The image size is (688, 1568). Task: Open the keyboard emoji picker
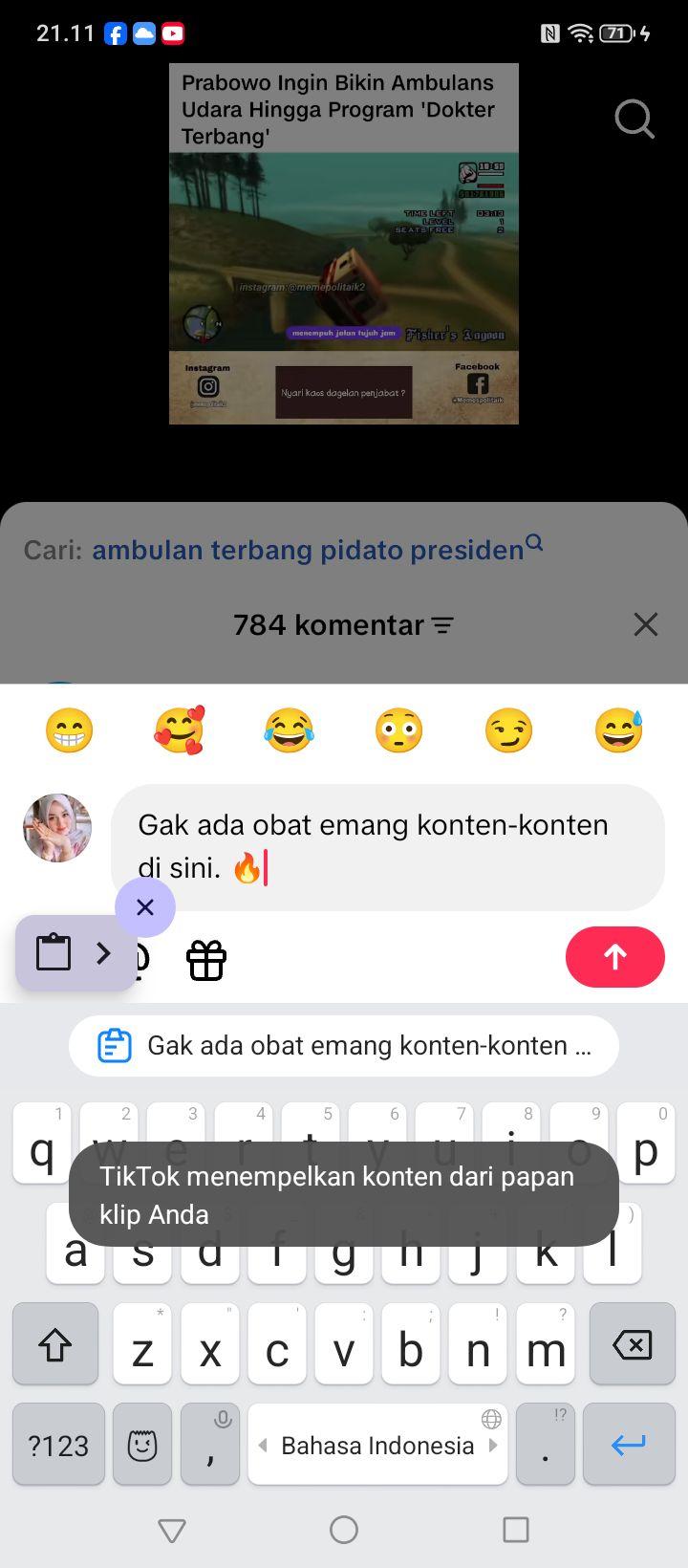tap(142, 1445)
